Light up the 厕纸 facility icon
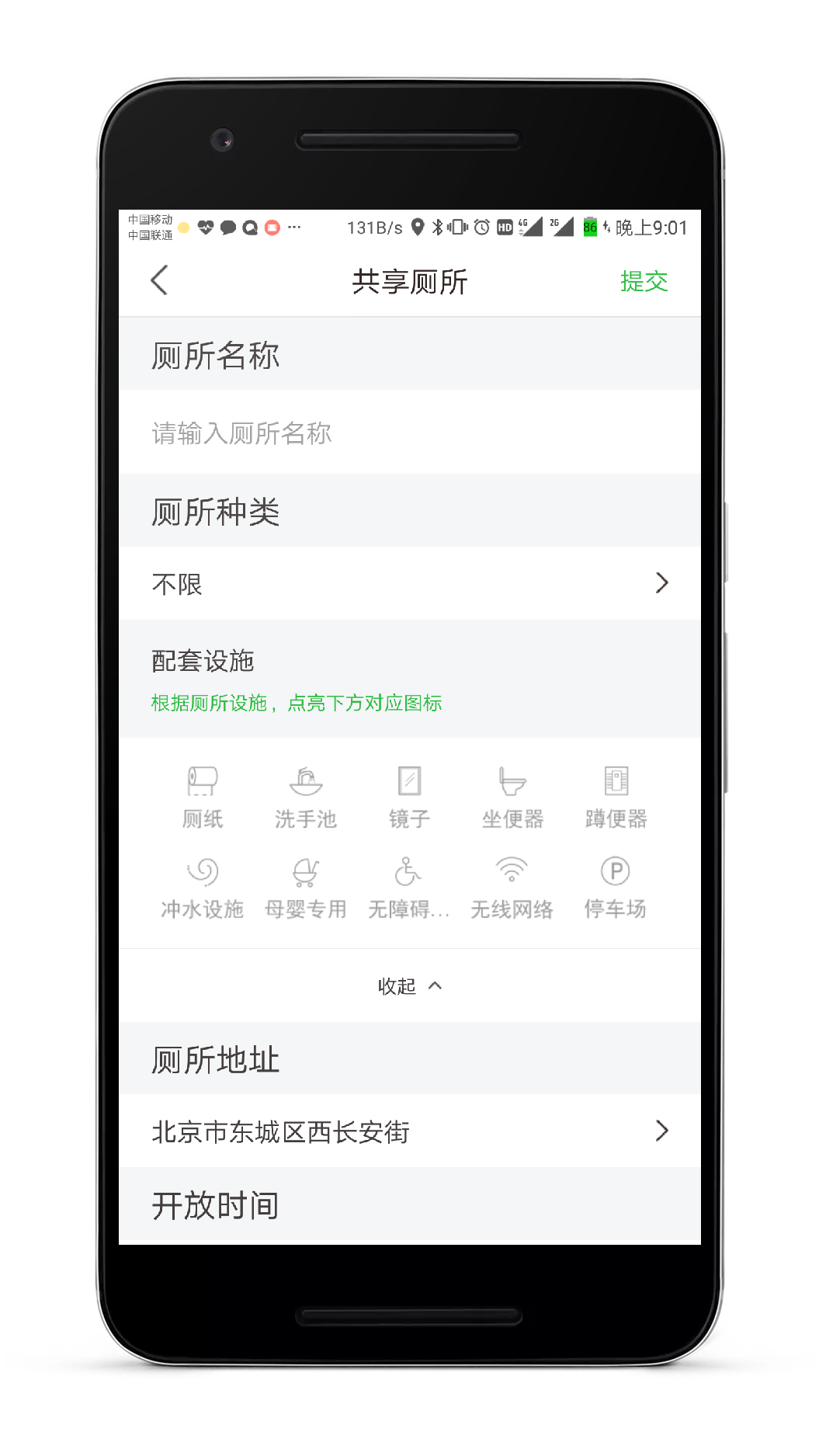 pos(203,796)
